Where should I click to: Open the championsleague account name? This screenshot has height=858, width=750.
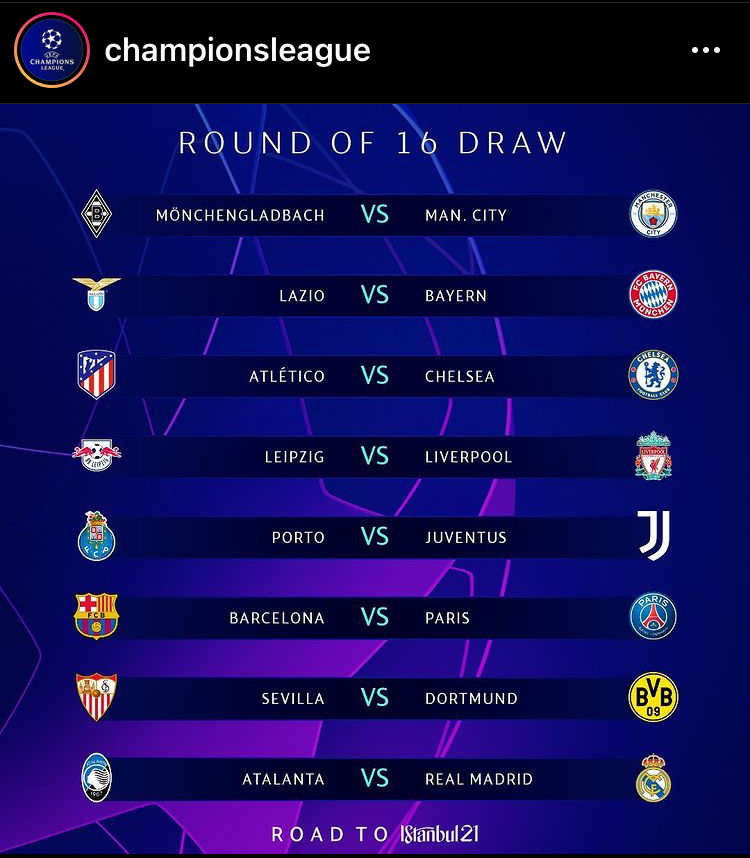pyautogui.click(x=237, y=51)
